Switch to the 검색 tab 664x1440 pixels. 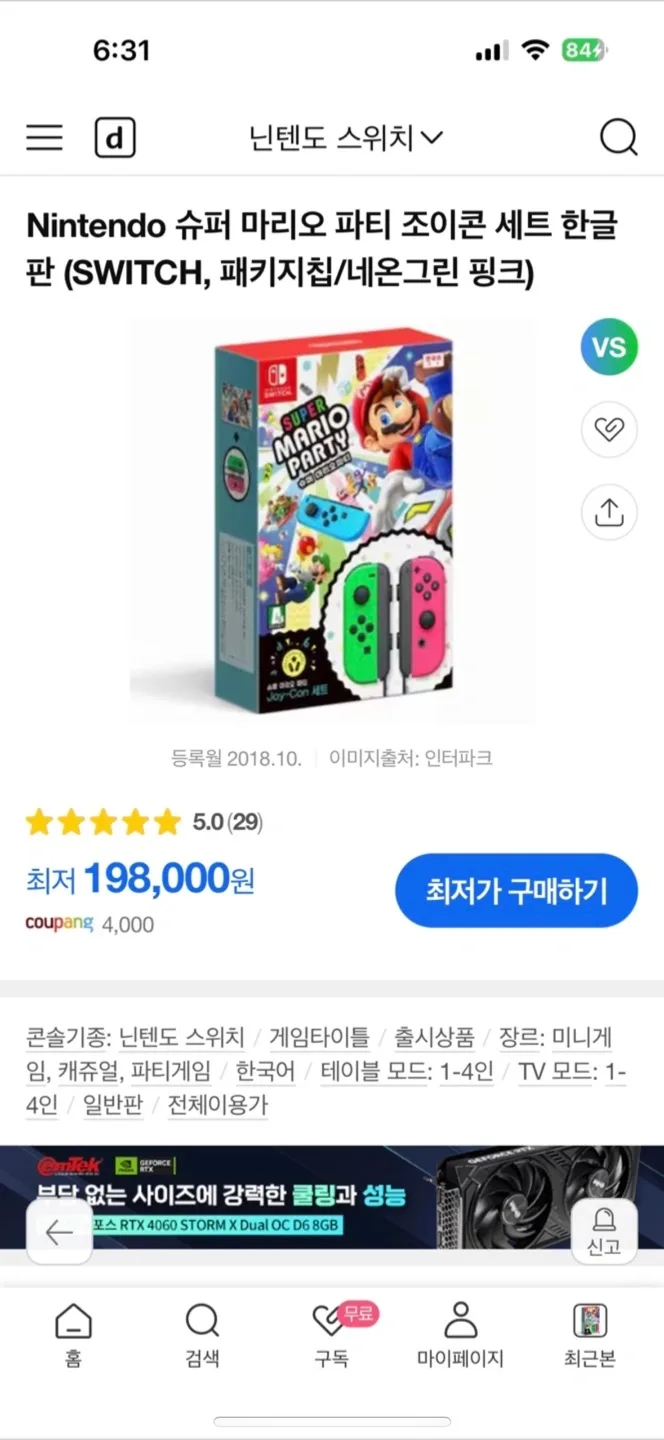click(202, 1335)
